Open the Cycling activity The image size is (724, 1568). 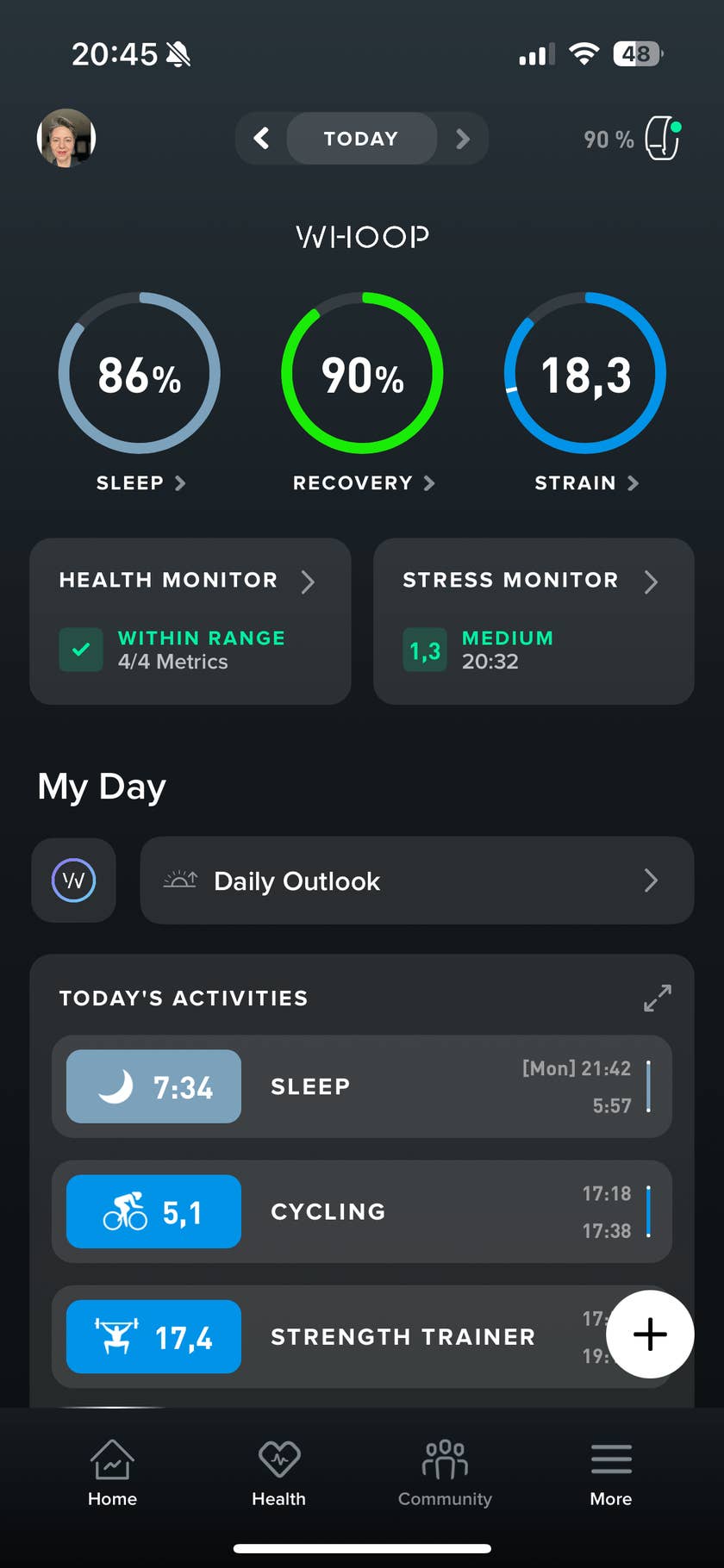(x=361, y=1211)
